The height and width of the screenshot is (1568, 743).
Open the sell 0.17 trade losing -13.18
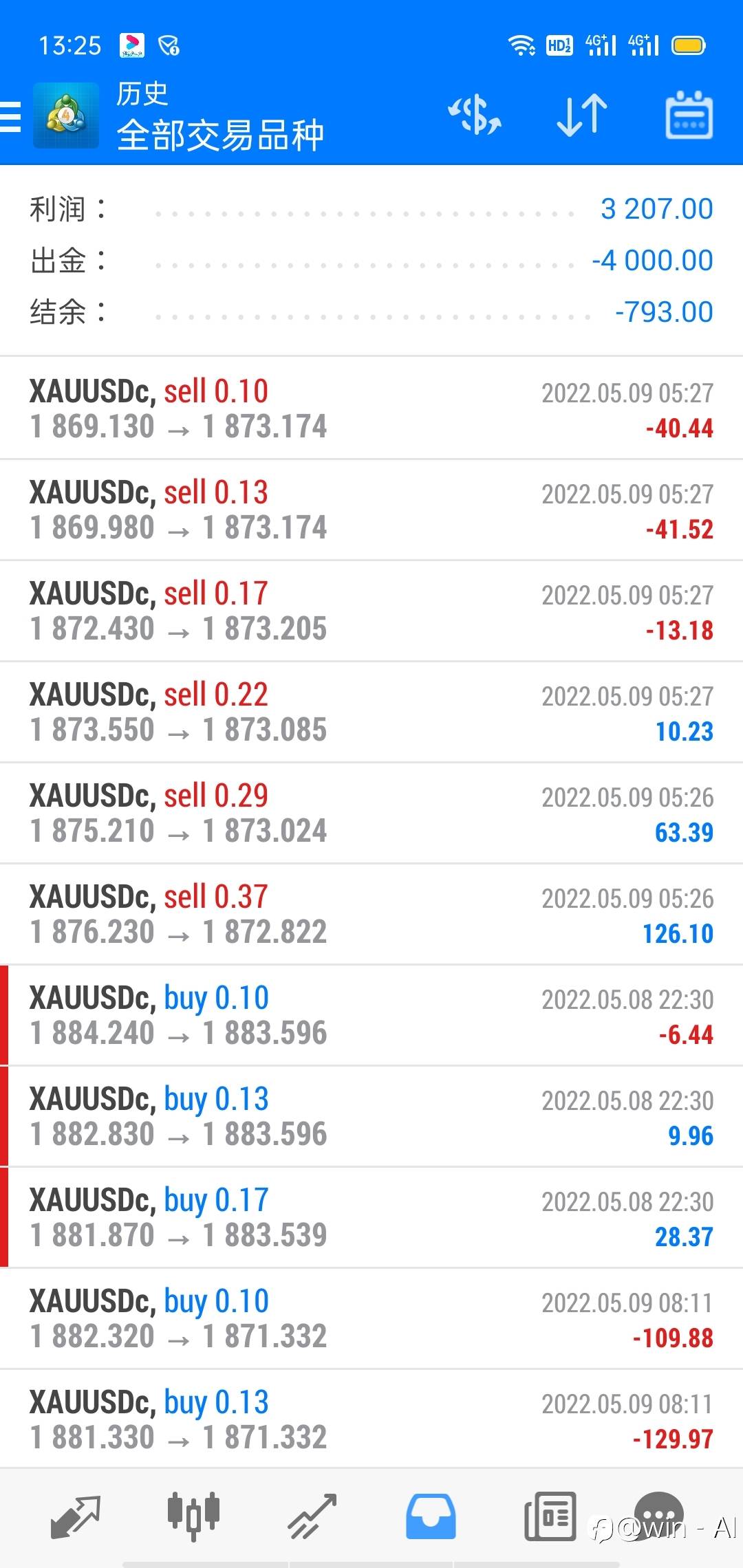371,611
